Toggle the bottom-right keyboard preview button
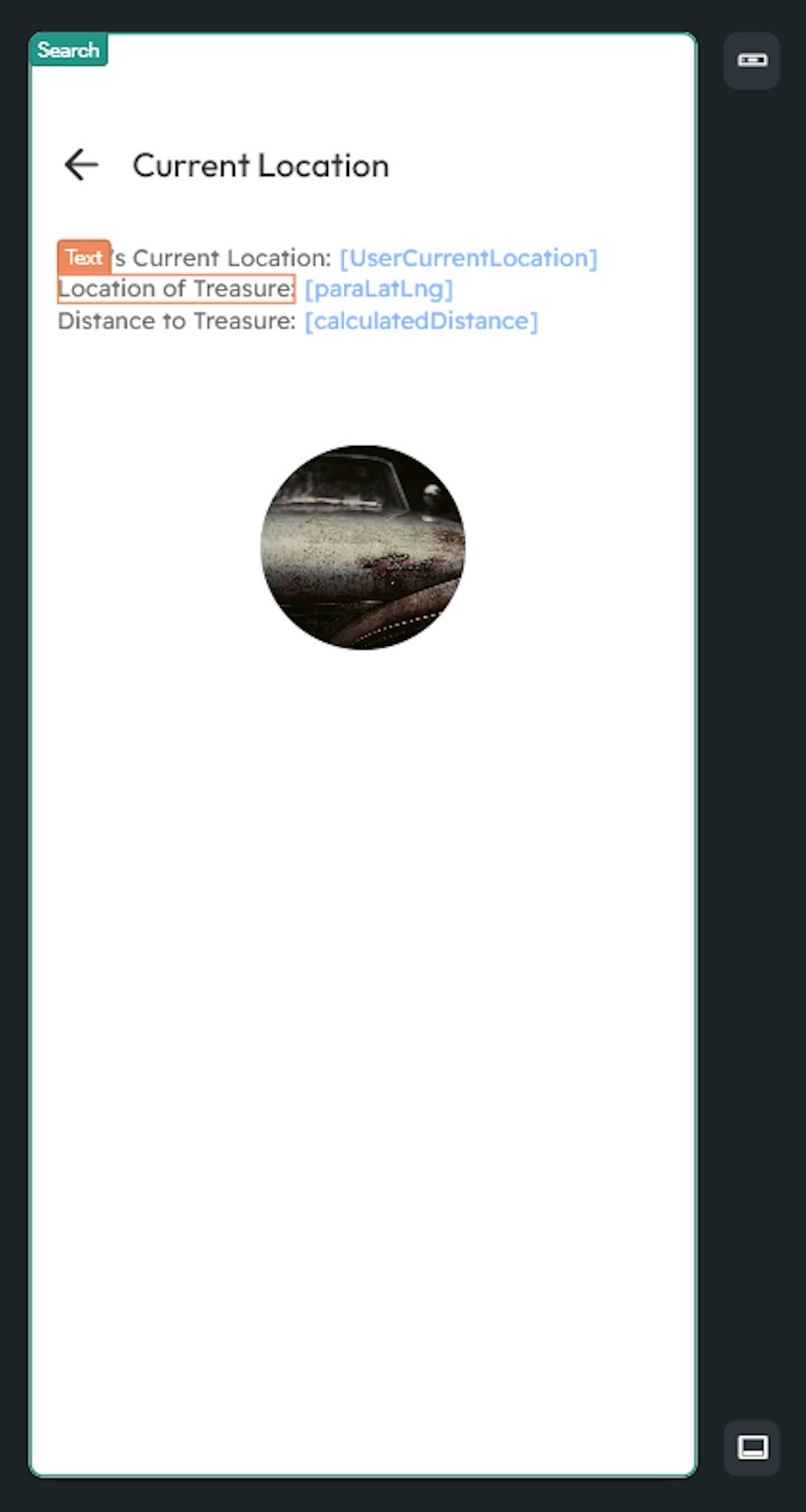The height and width of the screenshot is (1512, 806). coord(752,1447)
